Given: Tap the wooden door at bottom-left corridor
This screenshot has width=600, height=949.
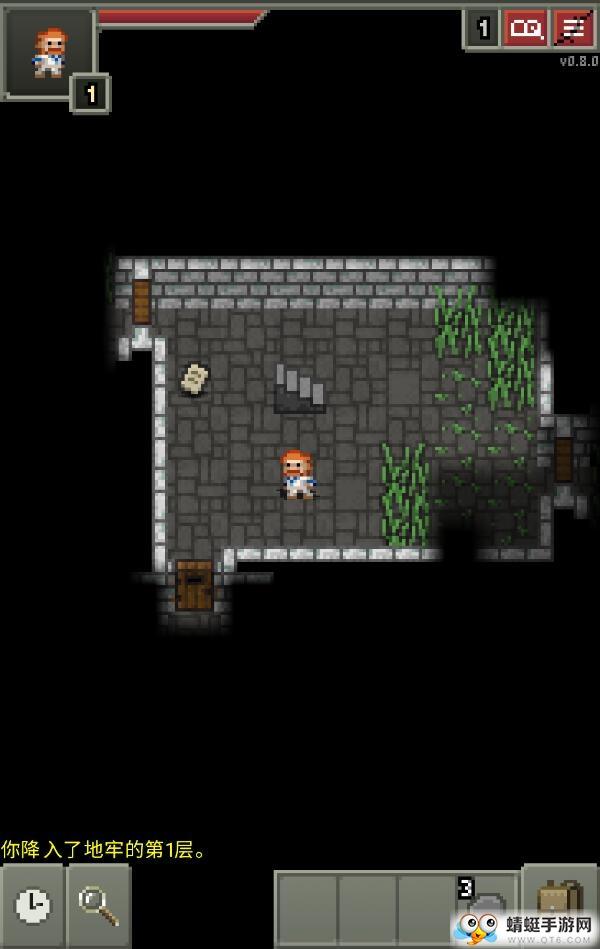Looking at the screenshot, I should pyautogui.click(x=194, y=586).
